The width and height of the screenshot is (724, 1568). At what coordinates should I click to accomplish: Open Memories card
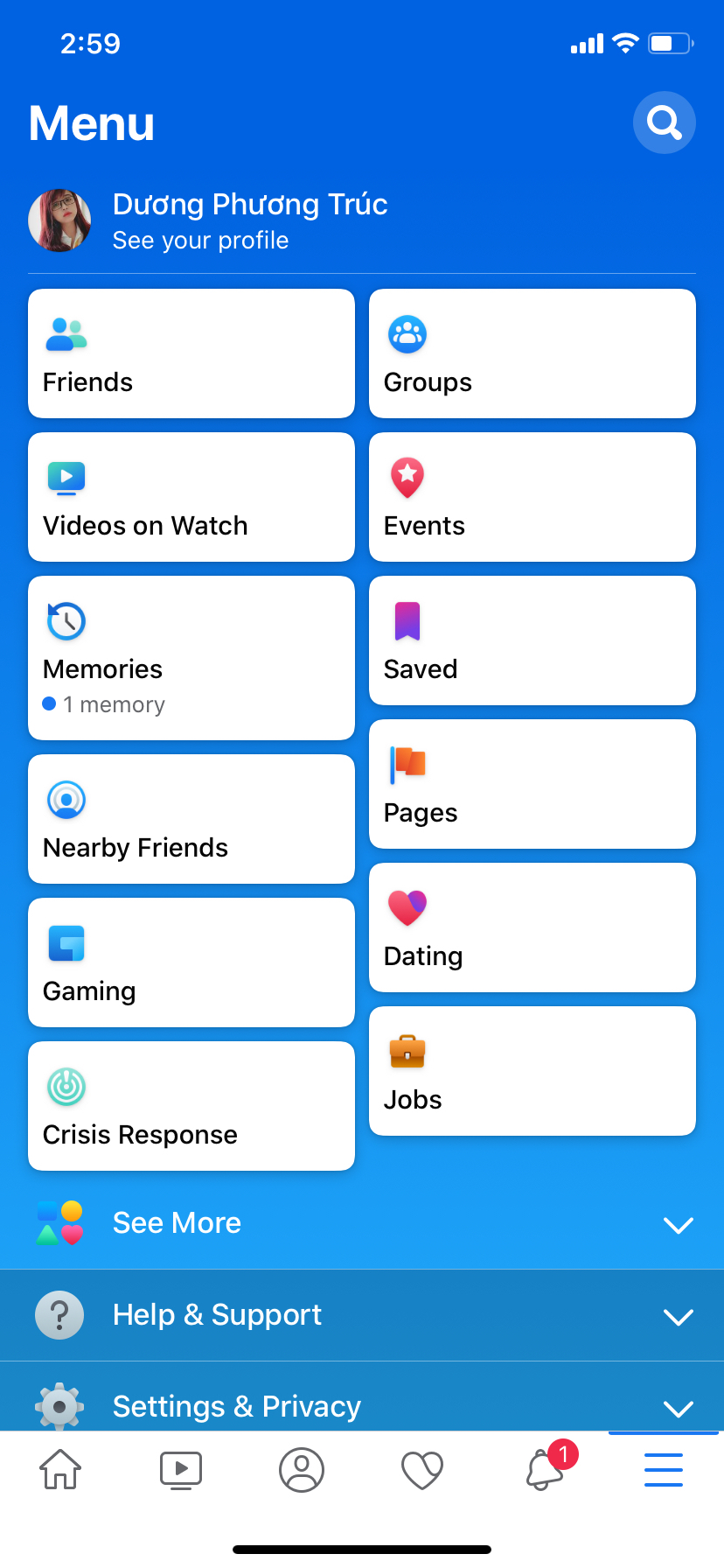(191, 658)
